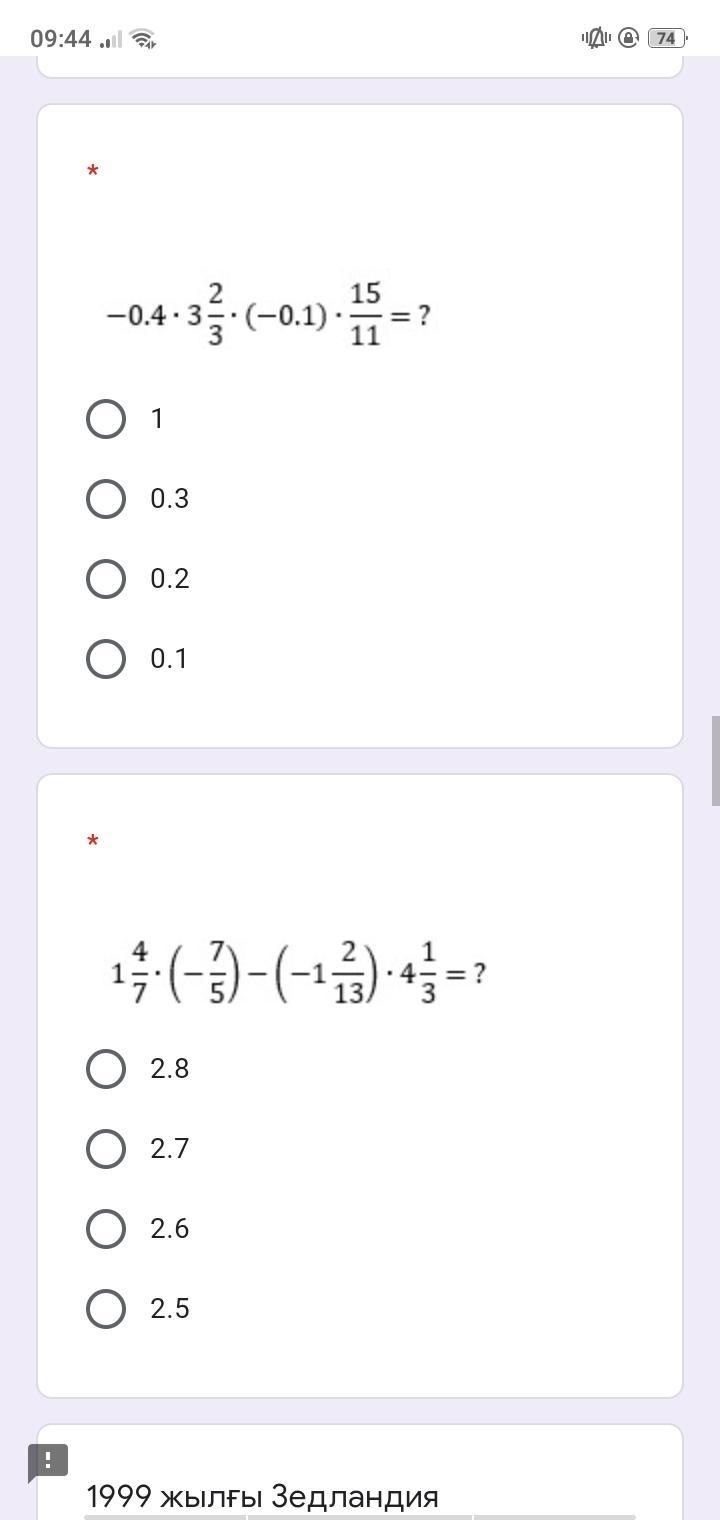Open the report problem feedback icon
Image resolution: width=720 pixels, height=1520 pixels.
coord(47,1462)
